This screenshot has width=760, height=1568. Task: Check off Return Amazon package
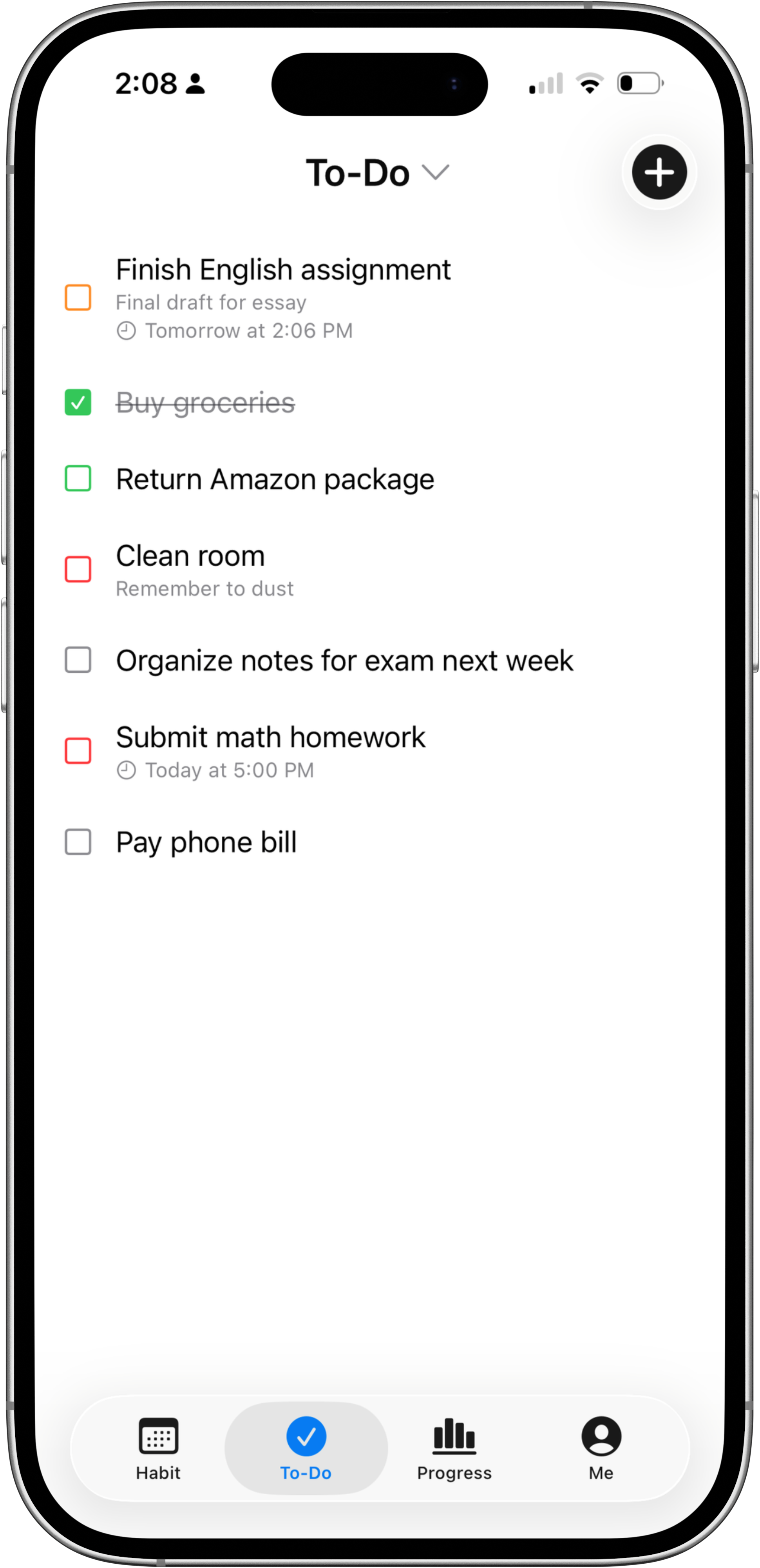tap(77, 479)
